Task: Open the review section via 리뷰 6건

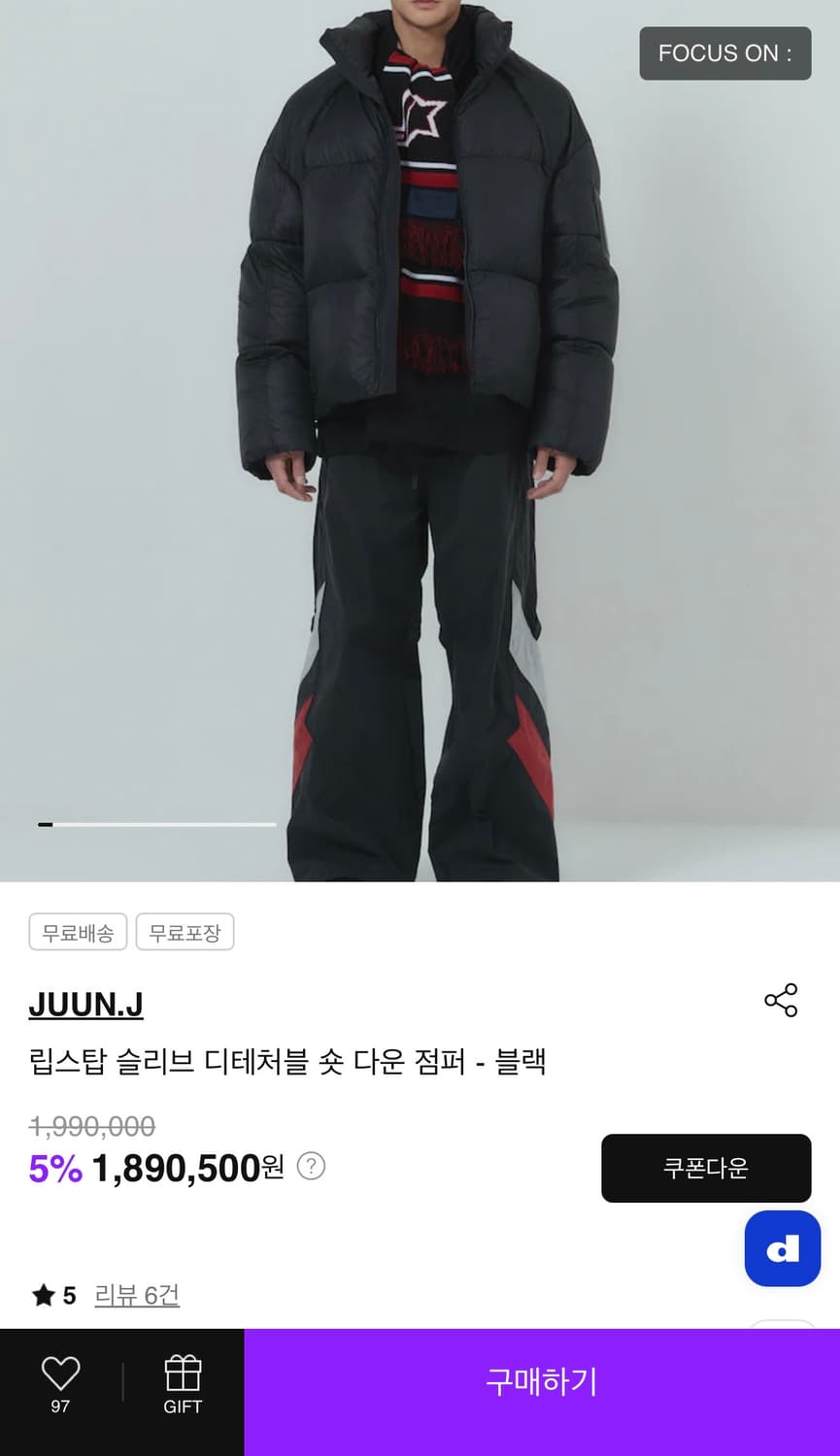Action: 137,1295
